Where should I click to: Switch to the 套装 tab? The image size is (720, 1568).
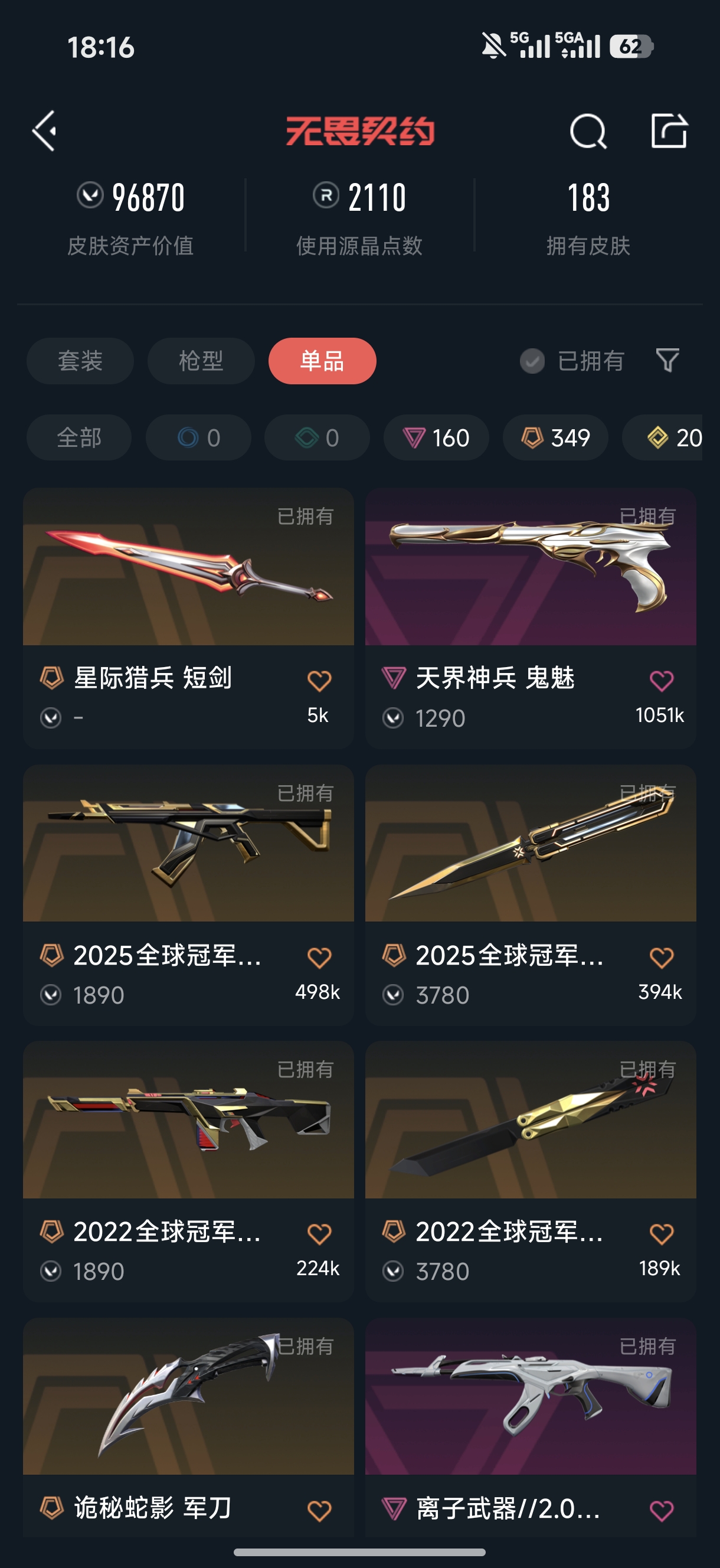80,361
